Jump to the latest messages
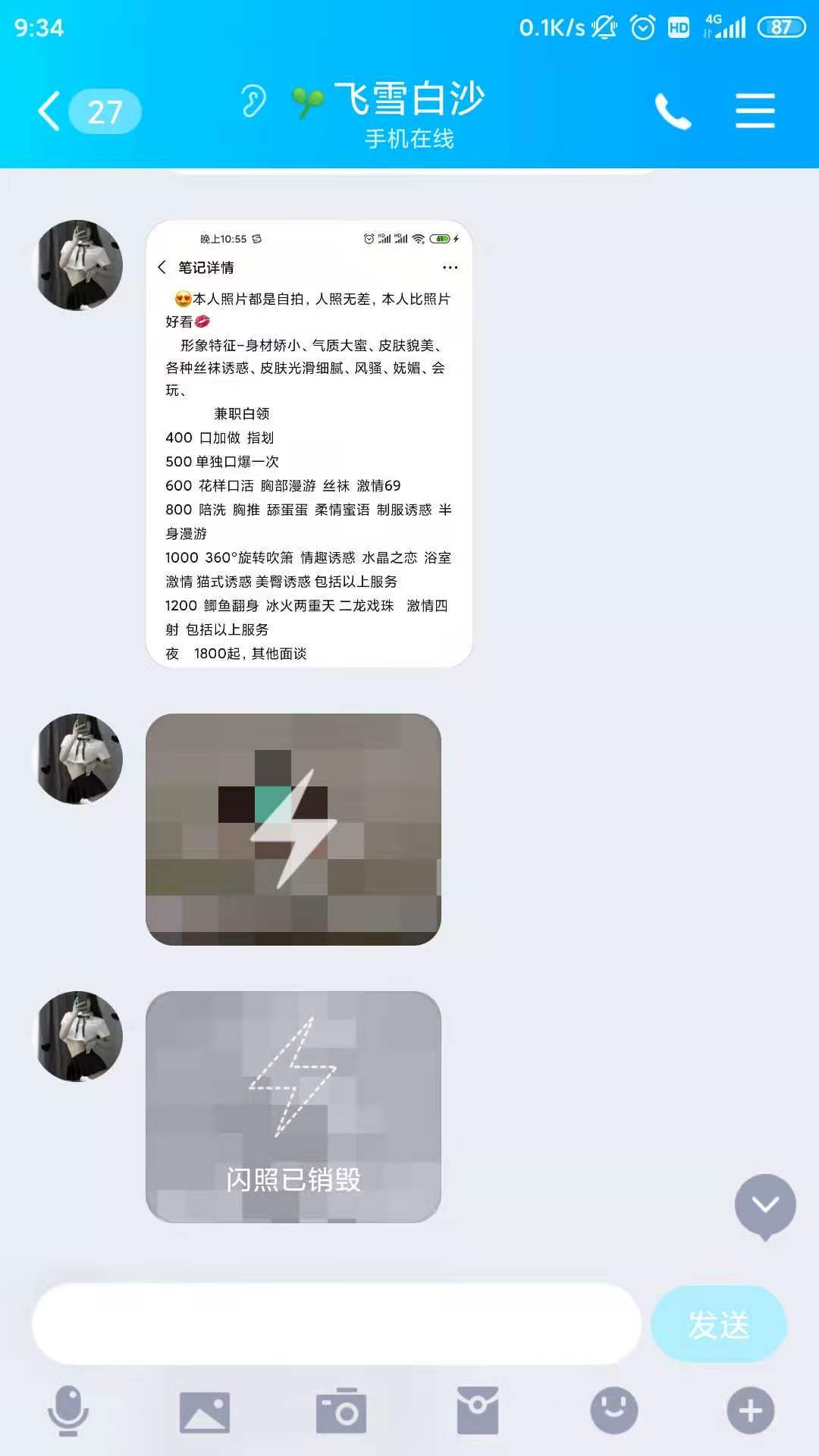The height and width of the screenshot is (1456, 819). [764, 1204]
